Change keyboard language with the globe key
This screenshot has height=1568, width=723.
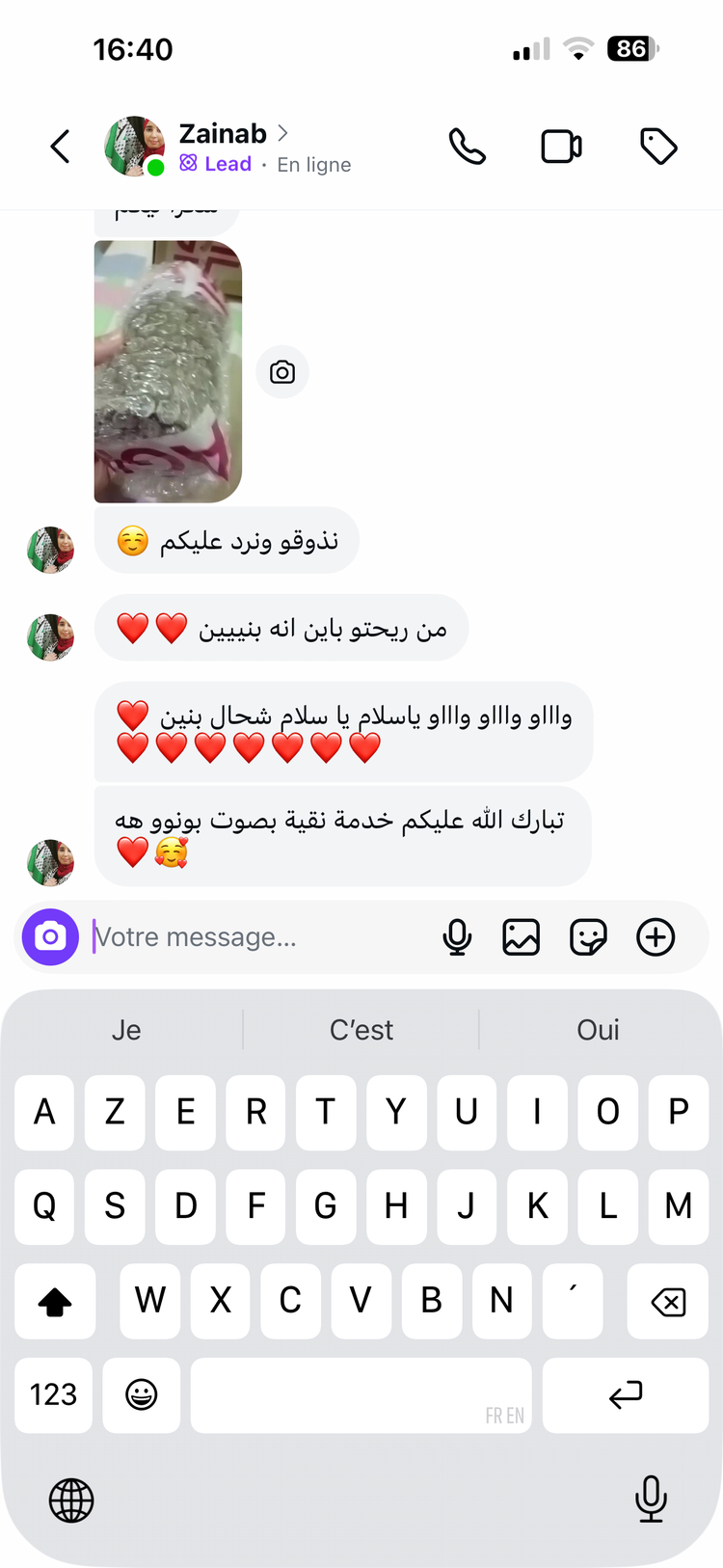click(71, 1500)
